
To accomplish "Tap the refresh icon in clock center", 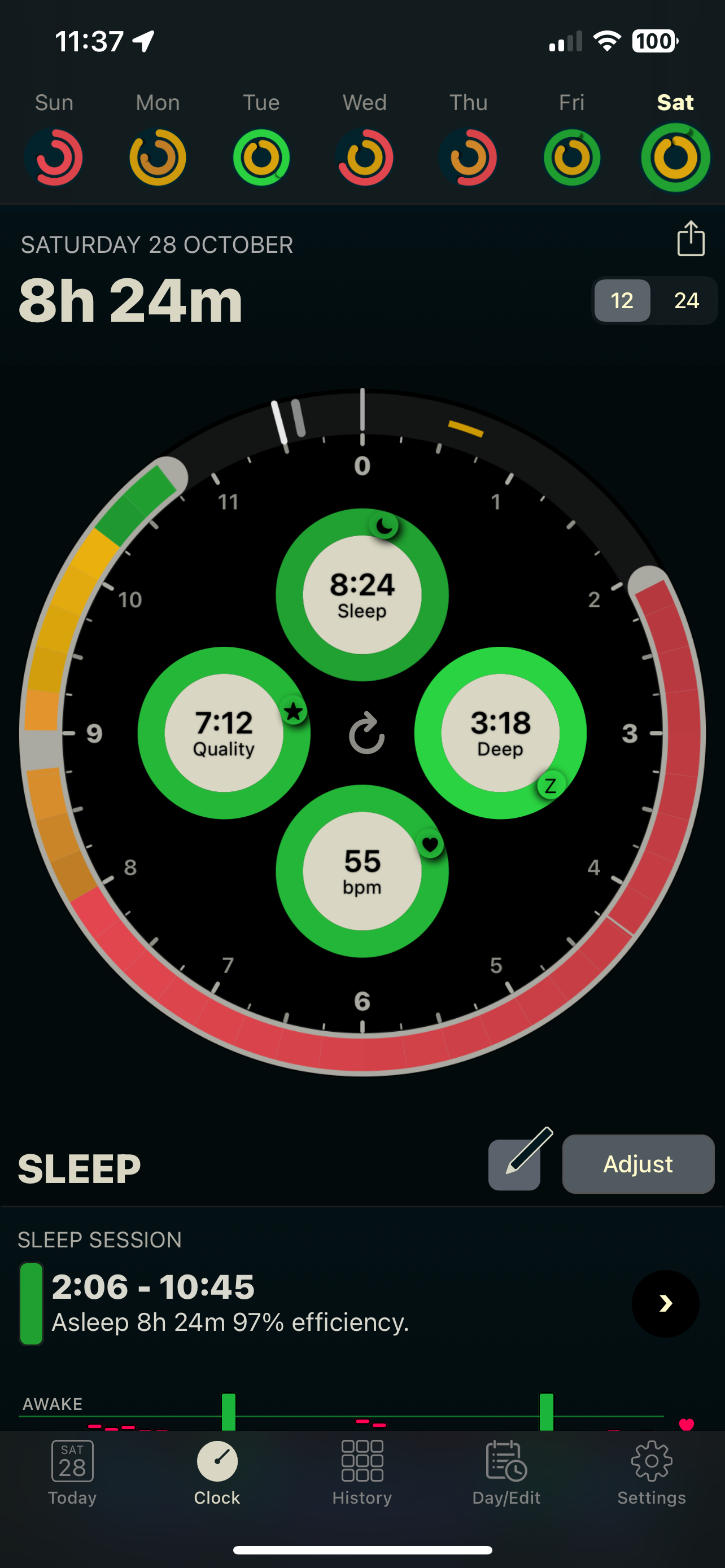I will click(x=366, y=733).
